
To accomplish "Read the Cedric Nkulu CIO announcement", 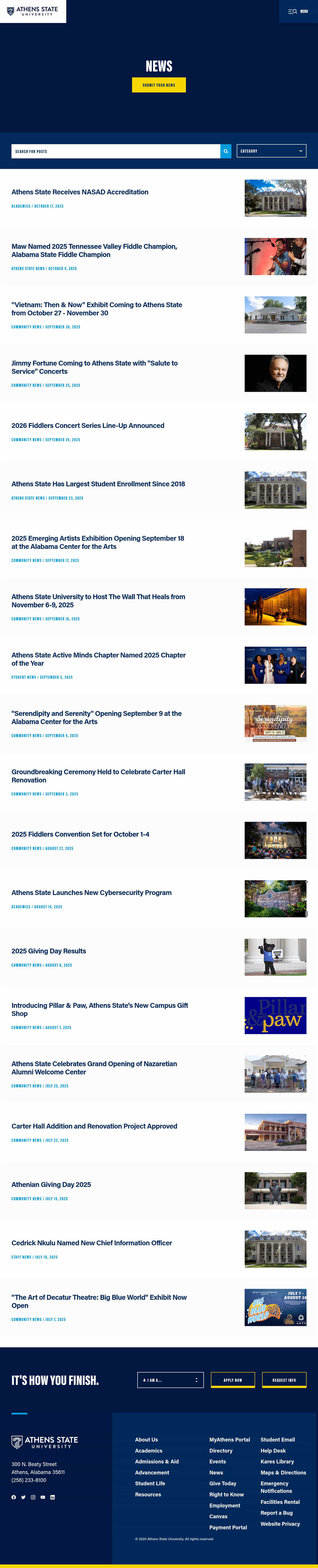I will [x=91, y=1243].
